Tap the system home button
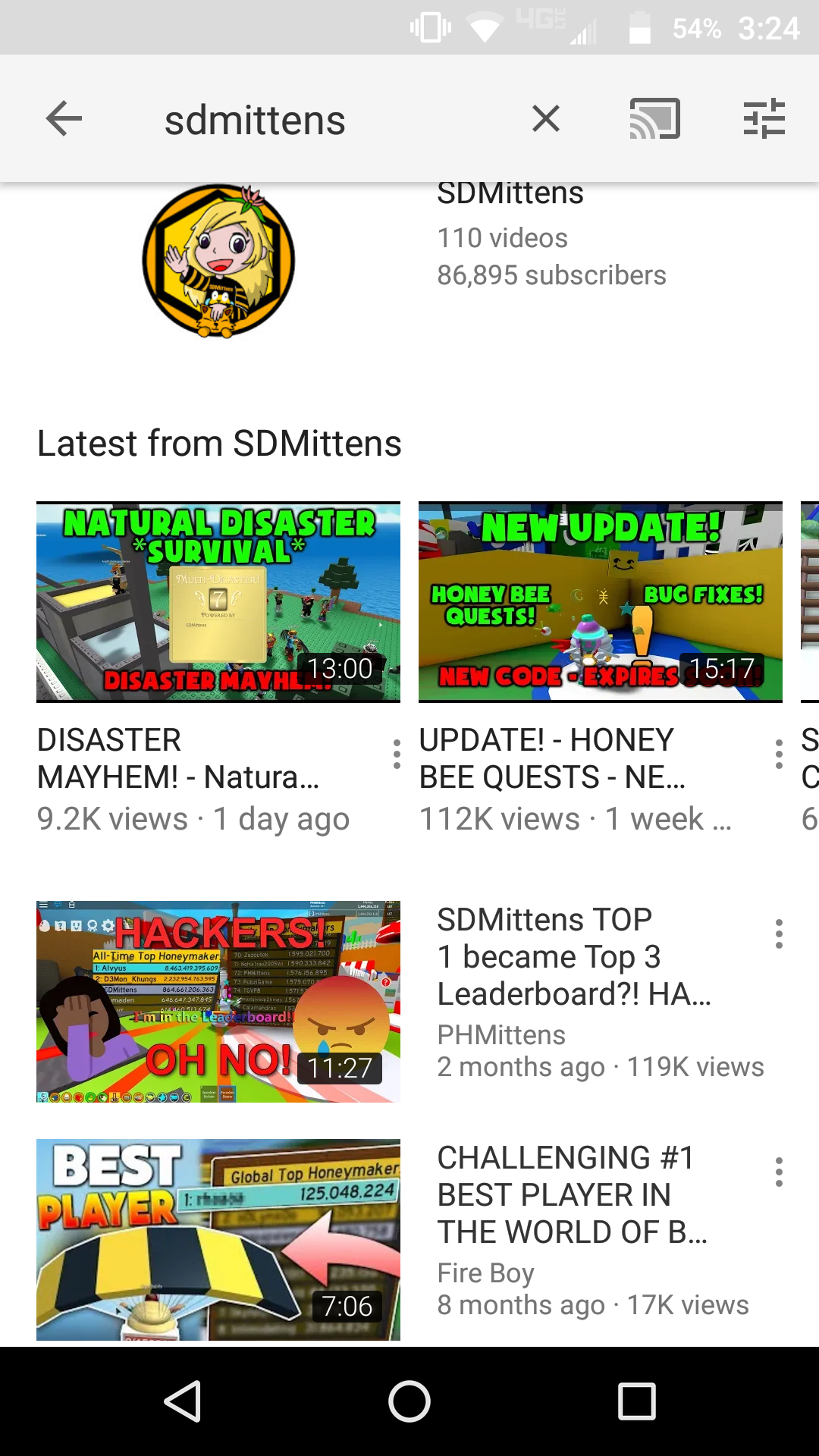 [409, 1401]
